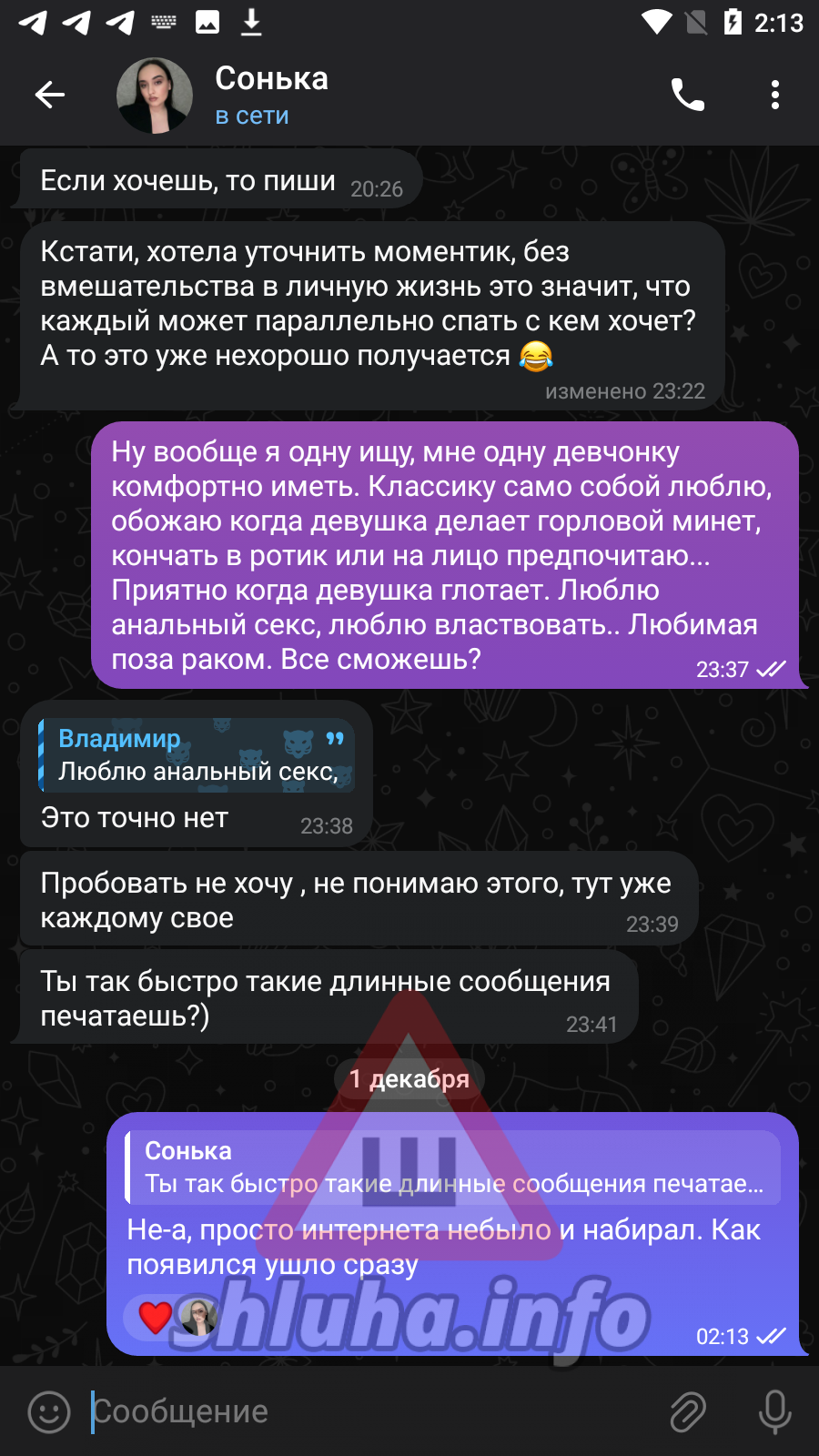Viewport: 819px width, 1456px height.
Task: Tap the microphone to record voice message
Action: click(774, 1411)
